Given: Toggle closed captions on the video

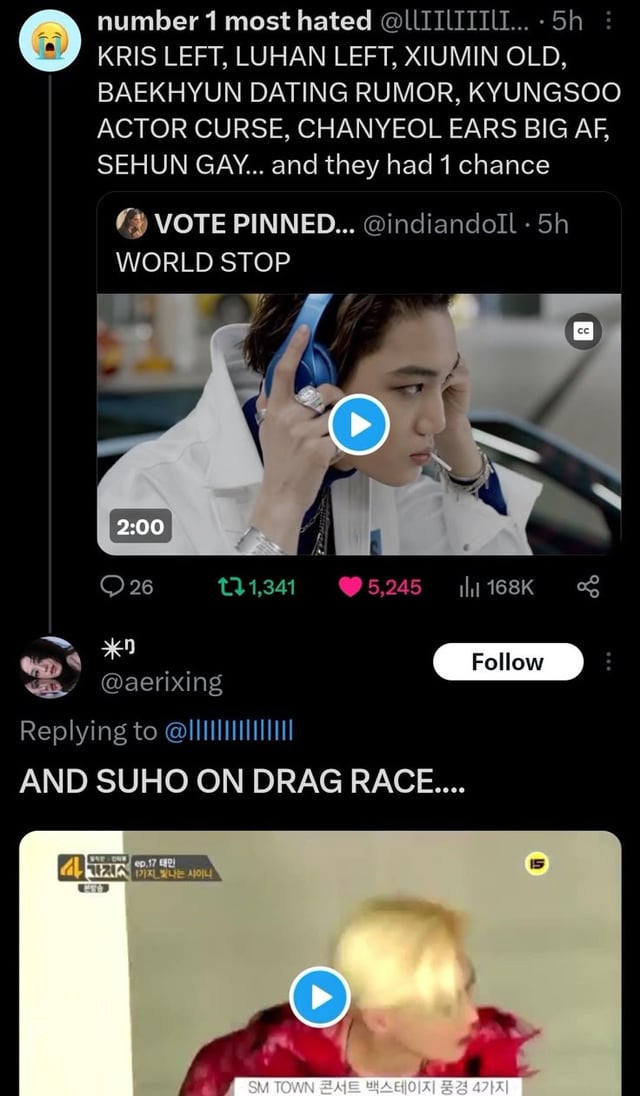Looking at the screenshot, I should [582, 333].
